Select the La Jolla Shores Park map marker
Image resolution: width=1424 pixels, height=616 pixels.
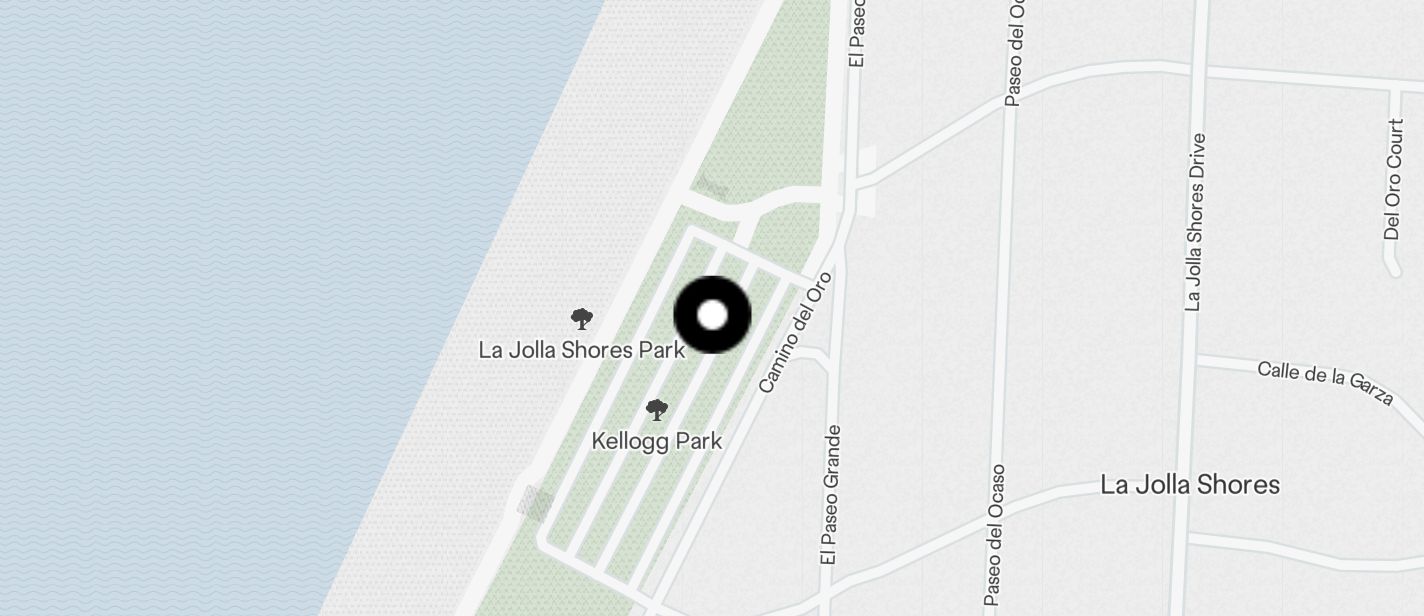(x=581, y=320)
